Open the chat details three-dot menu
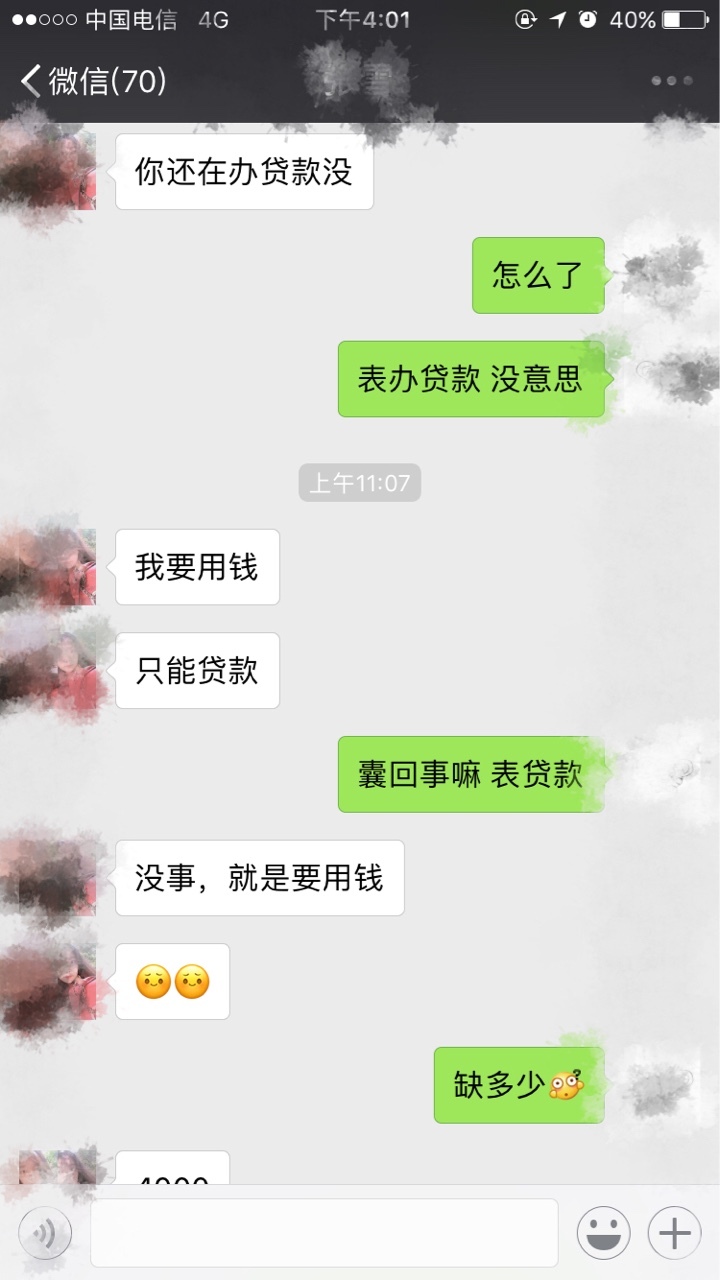The height and width of the screenshot is (1280, 720). pos(672,81)
